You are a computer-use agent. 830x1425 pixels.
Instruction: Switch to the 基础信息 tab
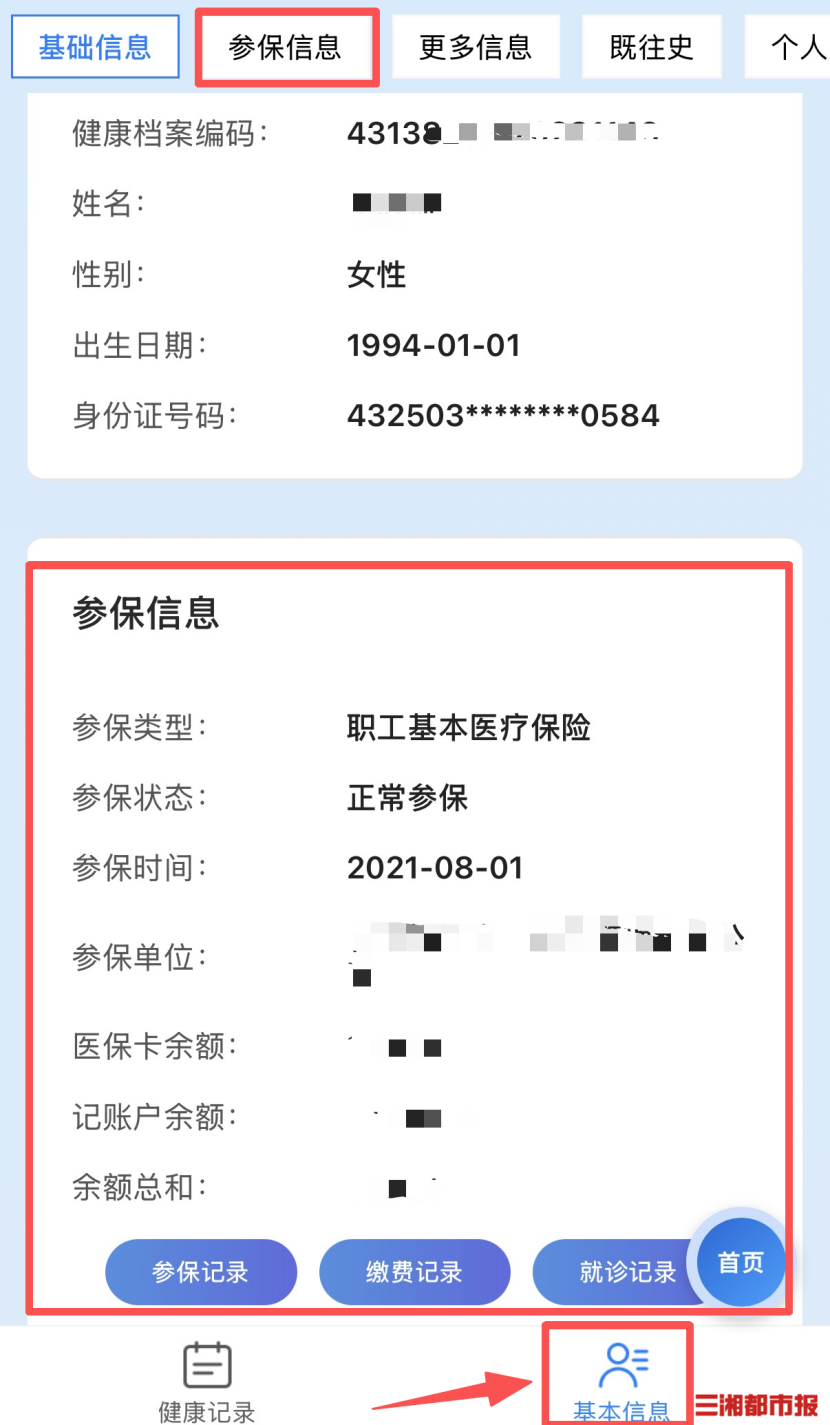95,47
